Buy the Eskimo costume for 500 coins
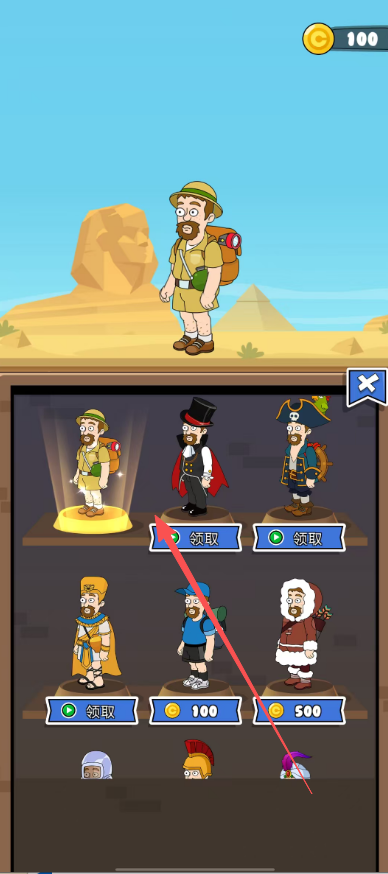Screen dimensions: 388x874 [x=299, y=711]
